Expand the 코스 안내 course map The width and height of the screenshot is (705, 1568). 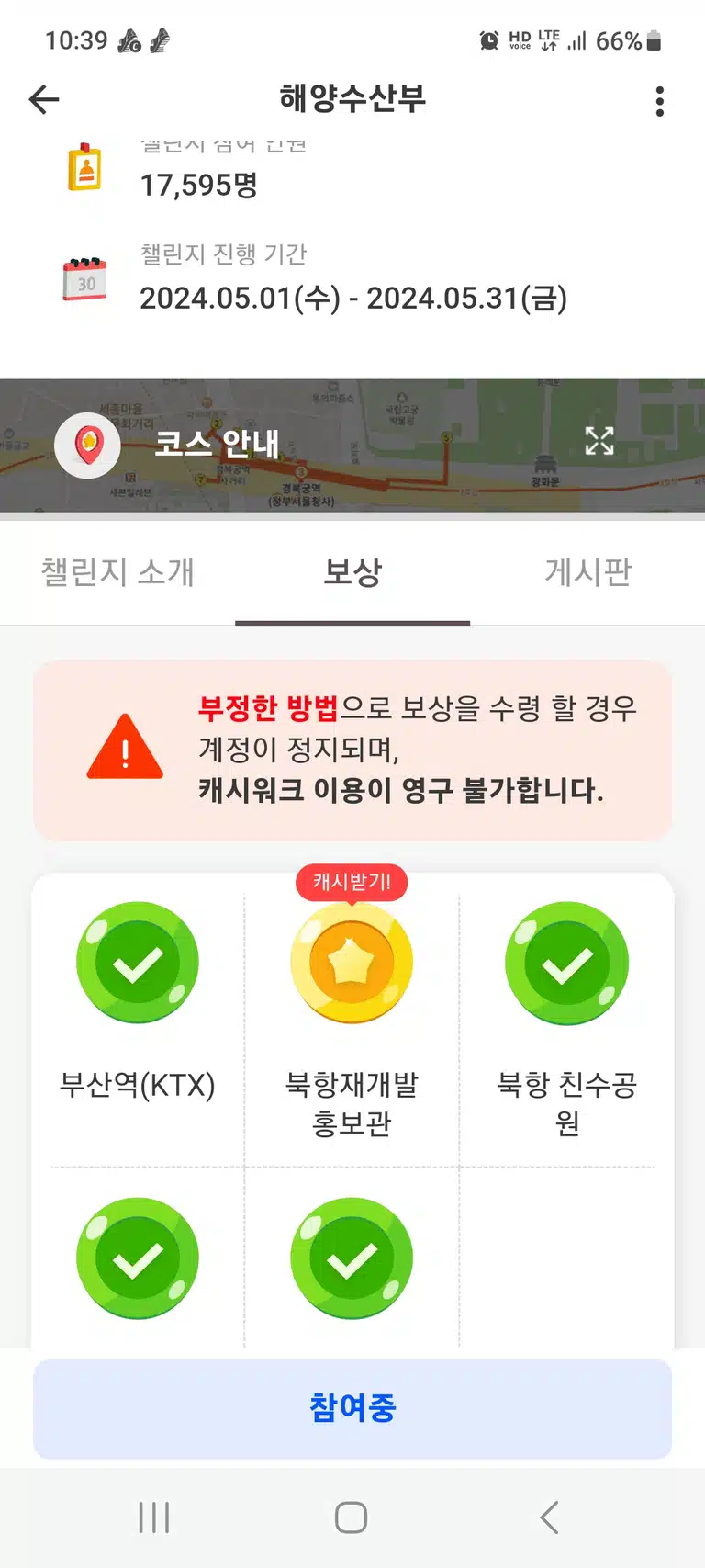coord(599,441)
